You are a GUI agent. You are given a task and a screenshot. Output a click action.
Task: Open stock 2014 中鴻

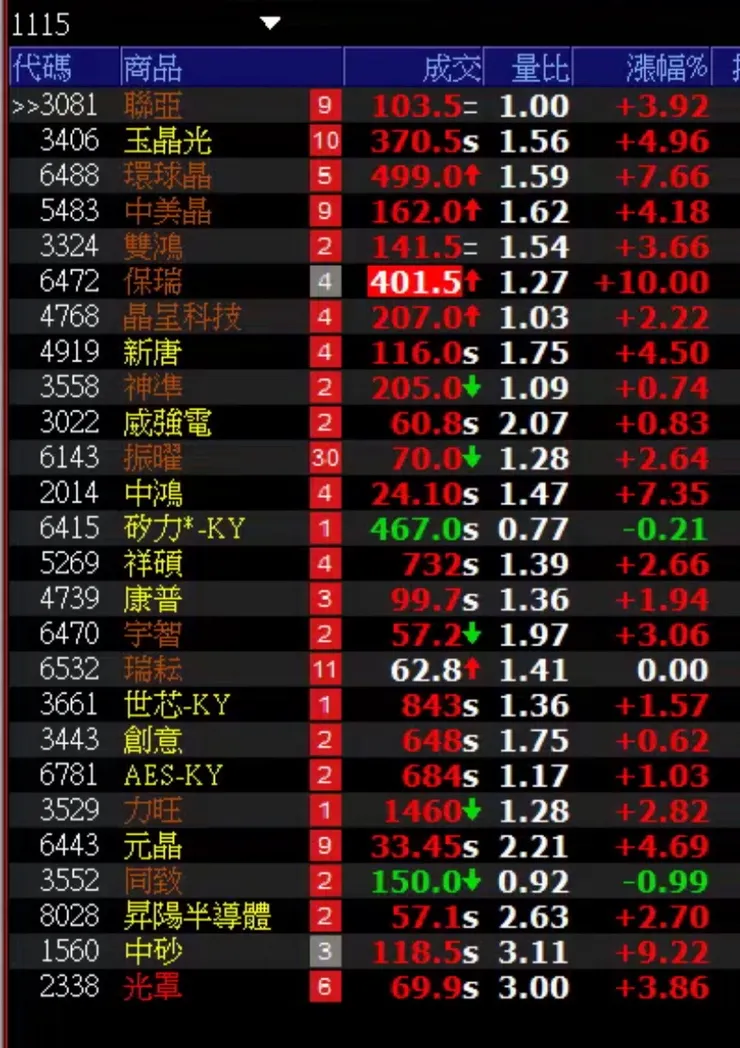click(x=153, y=492)
